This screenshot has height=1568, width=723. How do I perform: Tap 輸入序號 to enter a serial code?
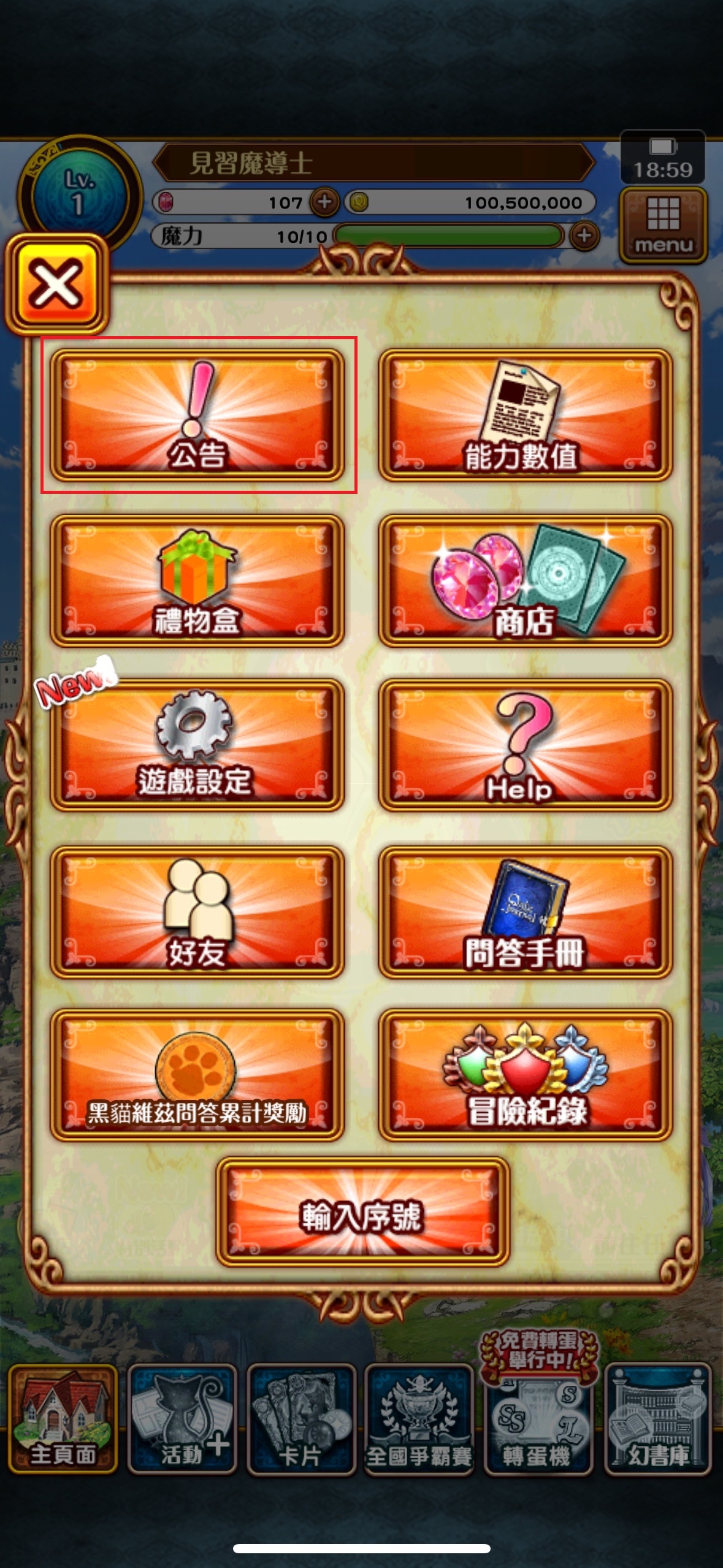[x=362, y=1213]
